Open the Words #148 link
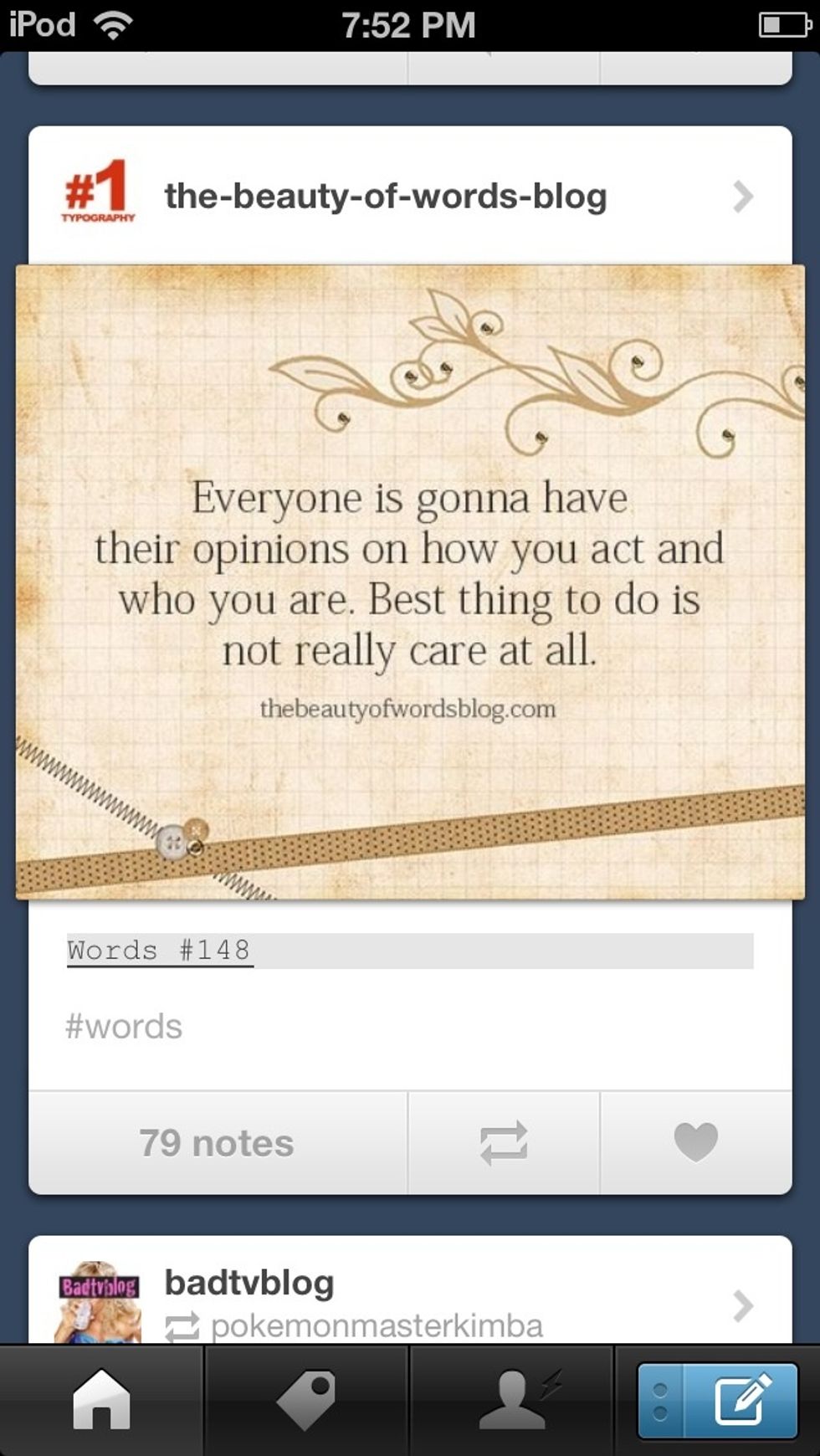The width and height of the screenshot is (820, 1456). [x=159, y=951]
